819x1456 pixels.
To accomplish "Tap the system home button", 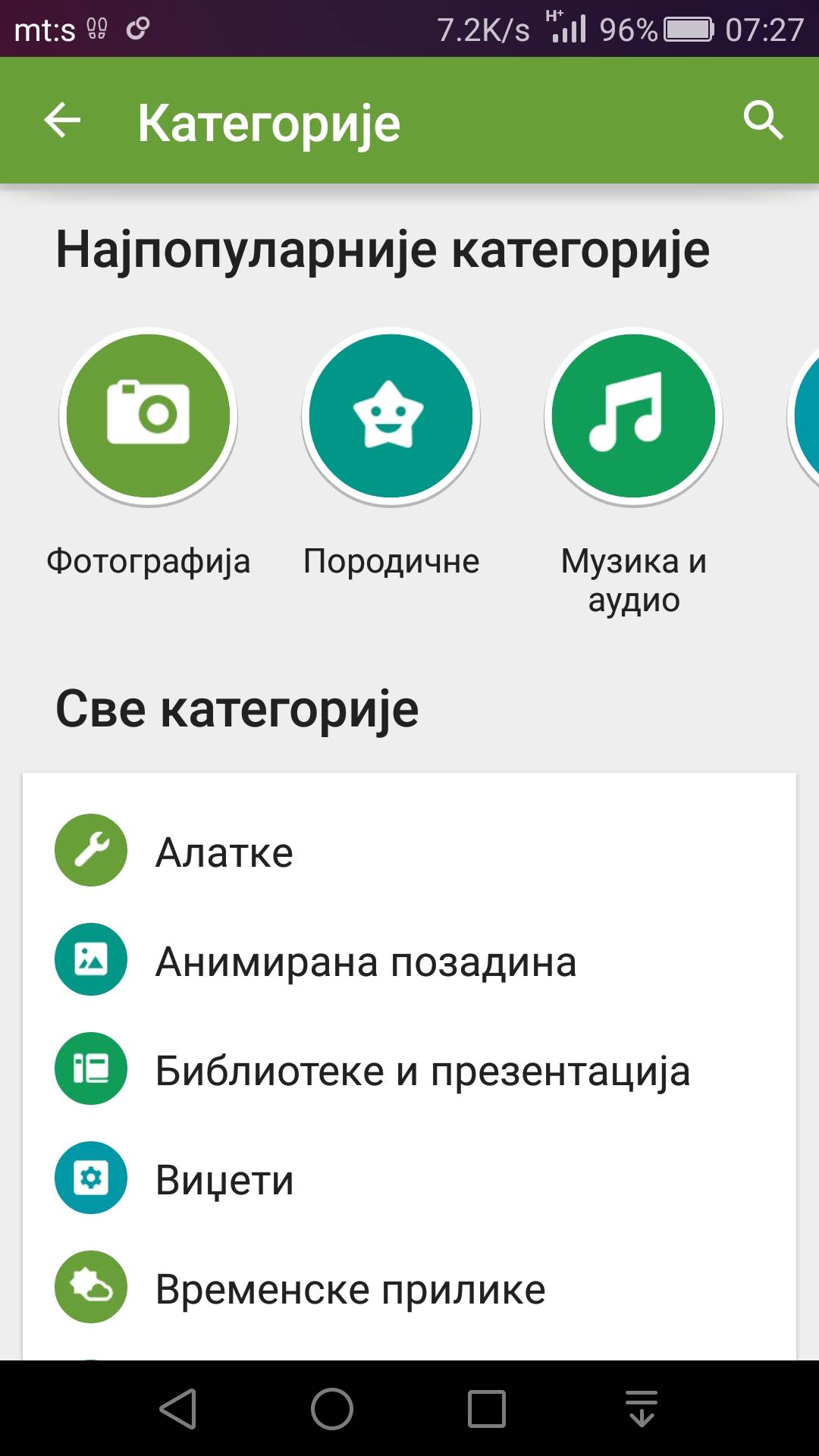I will coord(332,1409).
